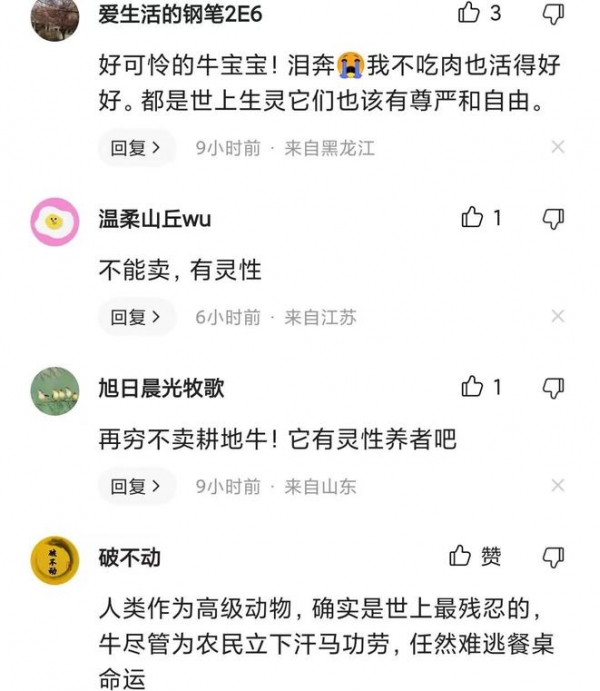The height and width of the screenshot is (691, 600).
Task: Reply to 爱生活的钢笔2E6's comment
Action: [136, 148]
